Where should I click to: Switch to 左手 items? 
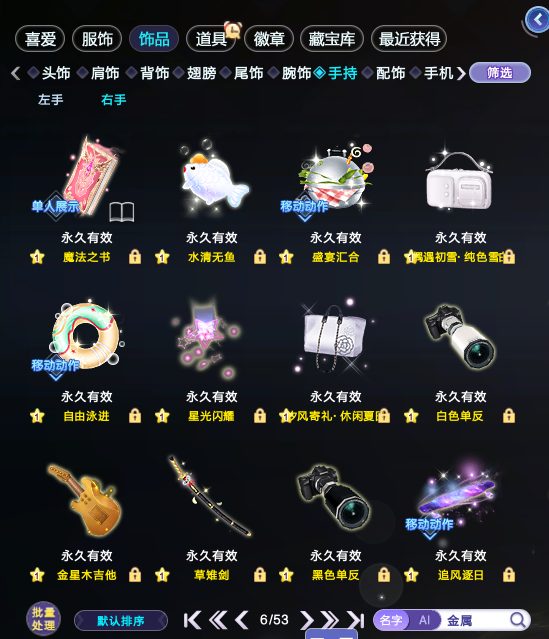pos(51,99)
